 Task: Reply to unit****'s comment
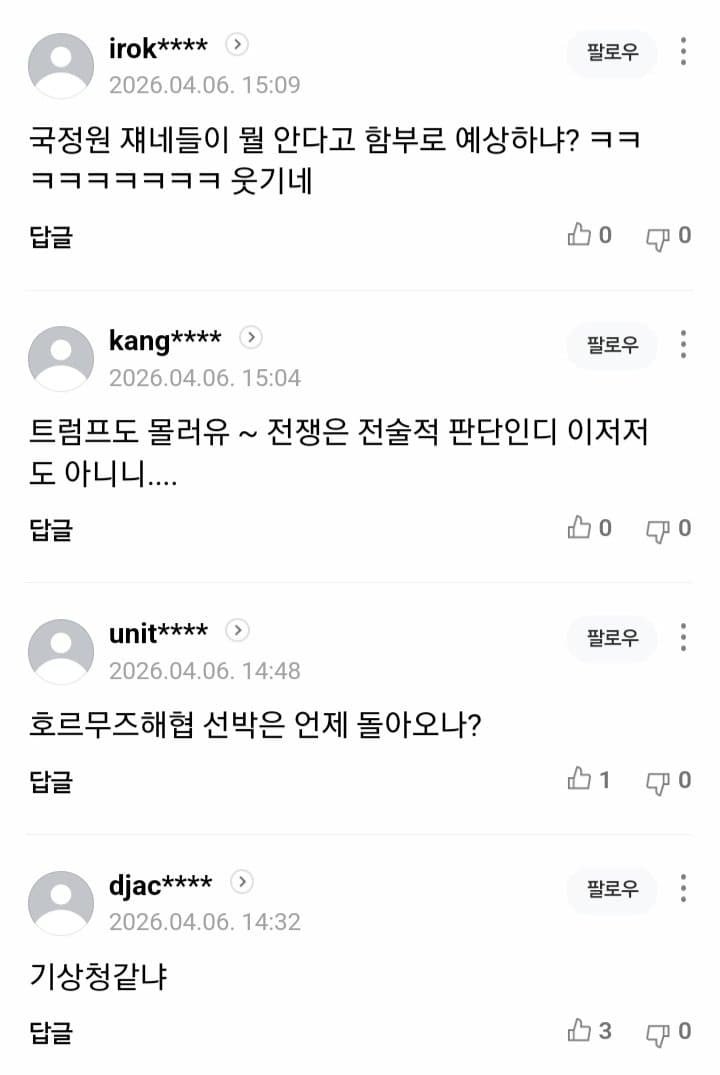click(51, 781)
